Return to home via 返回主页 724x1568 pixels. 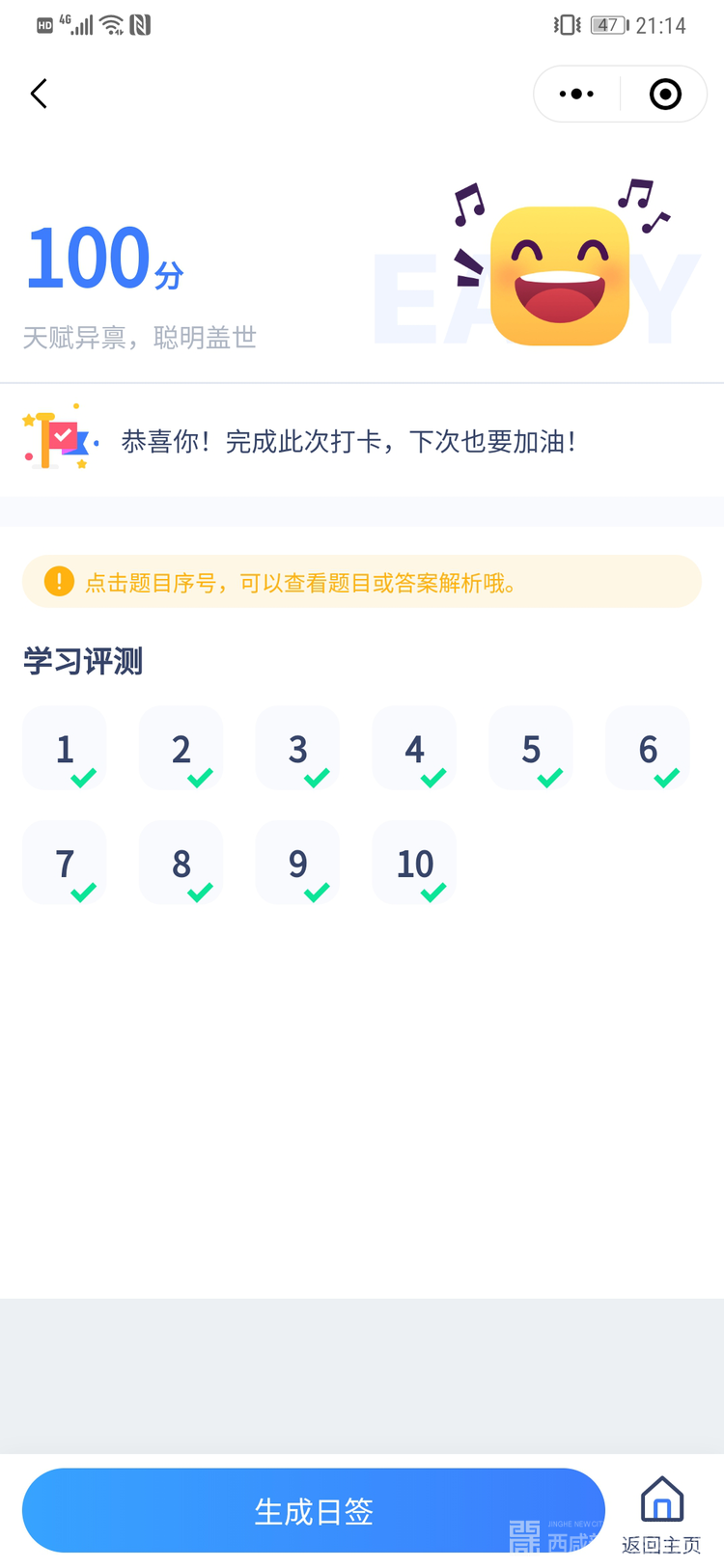pos(661,1515)
